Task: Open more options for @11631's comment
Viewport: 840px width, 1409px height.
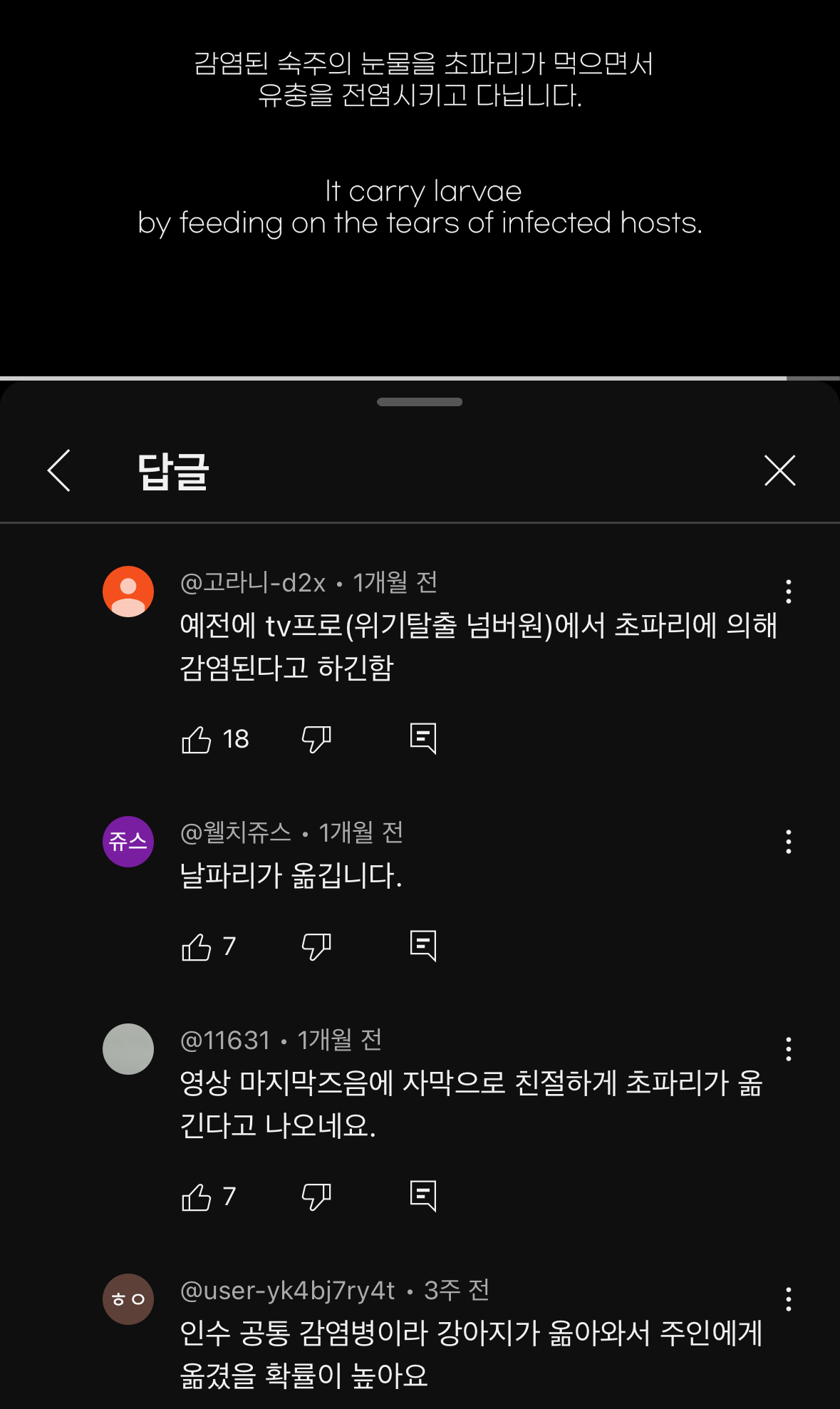Action: tap(788, 1049)
